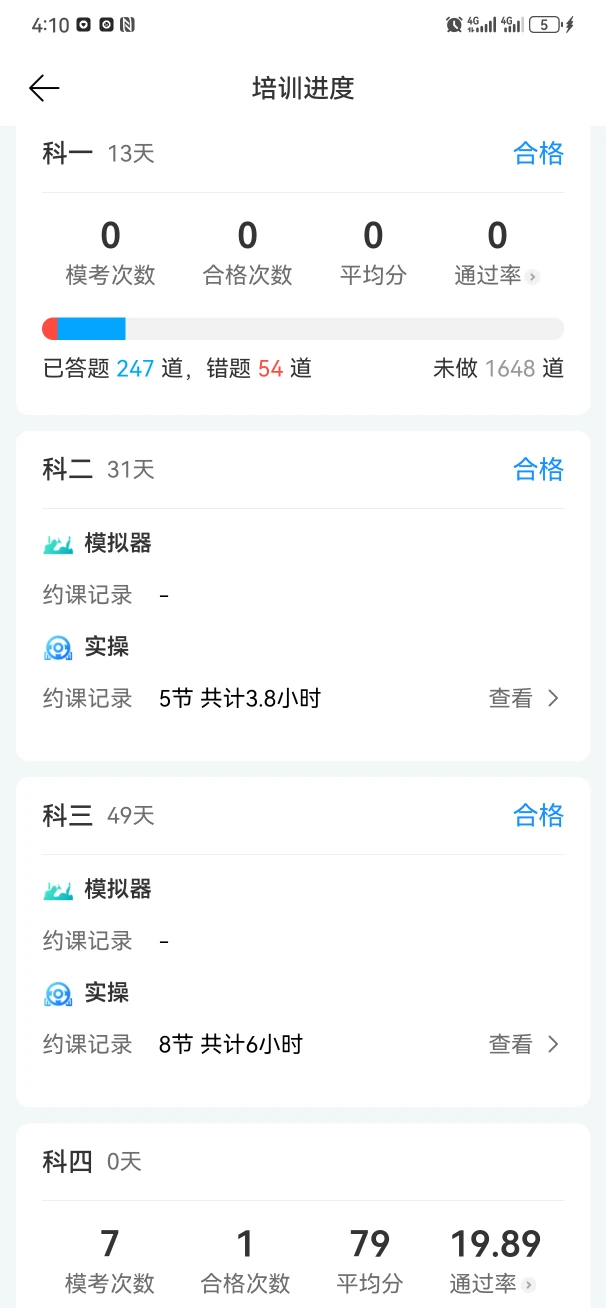The height and width of the screenshot is (1308, 606).
Task: View 科二 实操 booking records via 查看
Action: (524, 698)
